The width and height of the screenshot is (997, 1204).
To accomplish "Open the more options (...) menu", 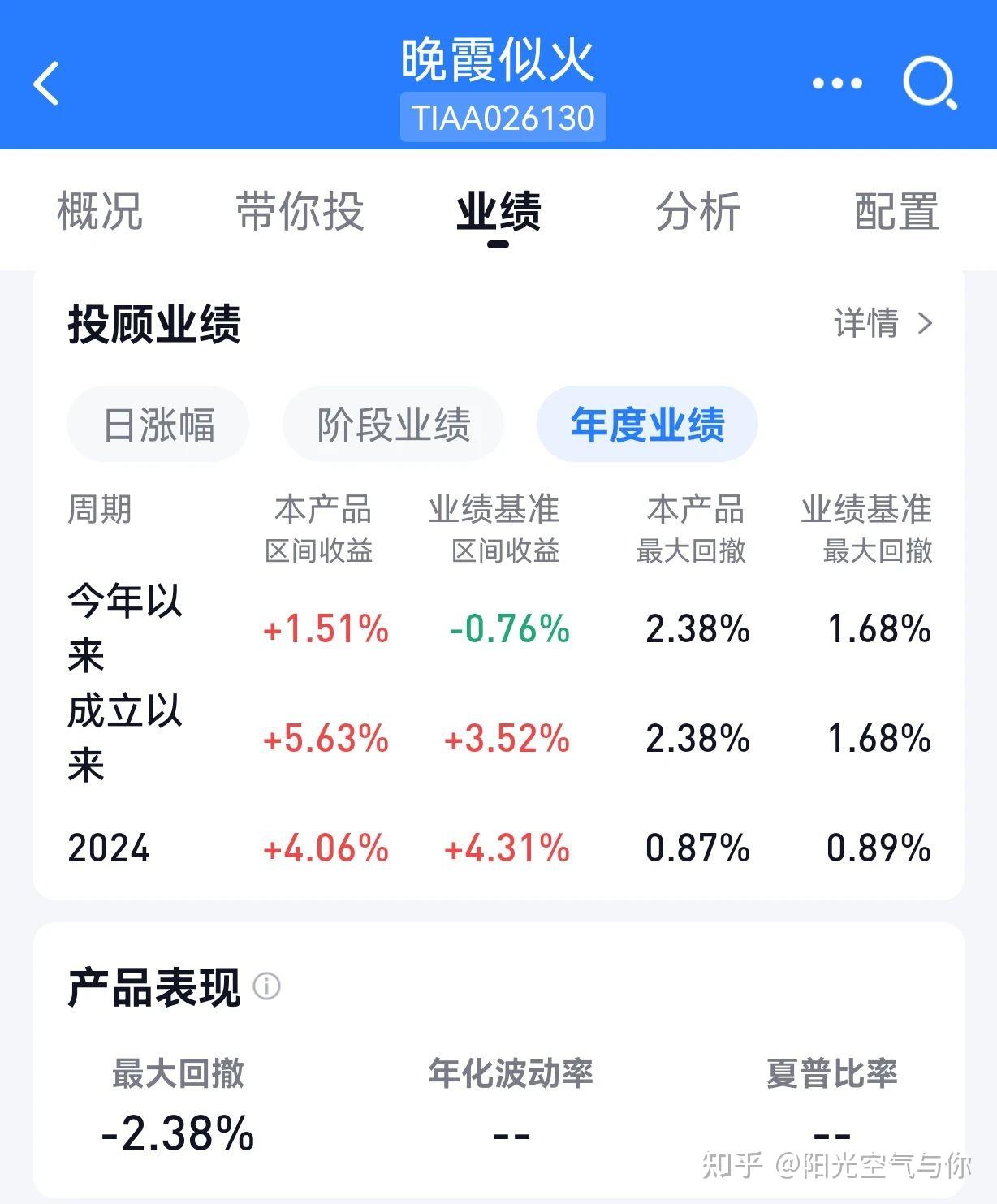I will tap(836, 83).
